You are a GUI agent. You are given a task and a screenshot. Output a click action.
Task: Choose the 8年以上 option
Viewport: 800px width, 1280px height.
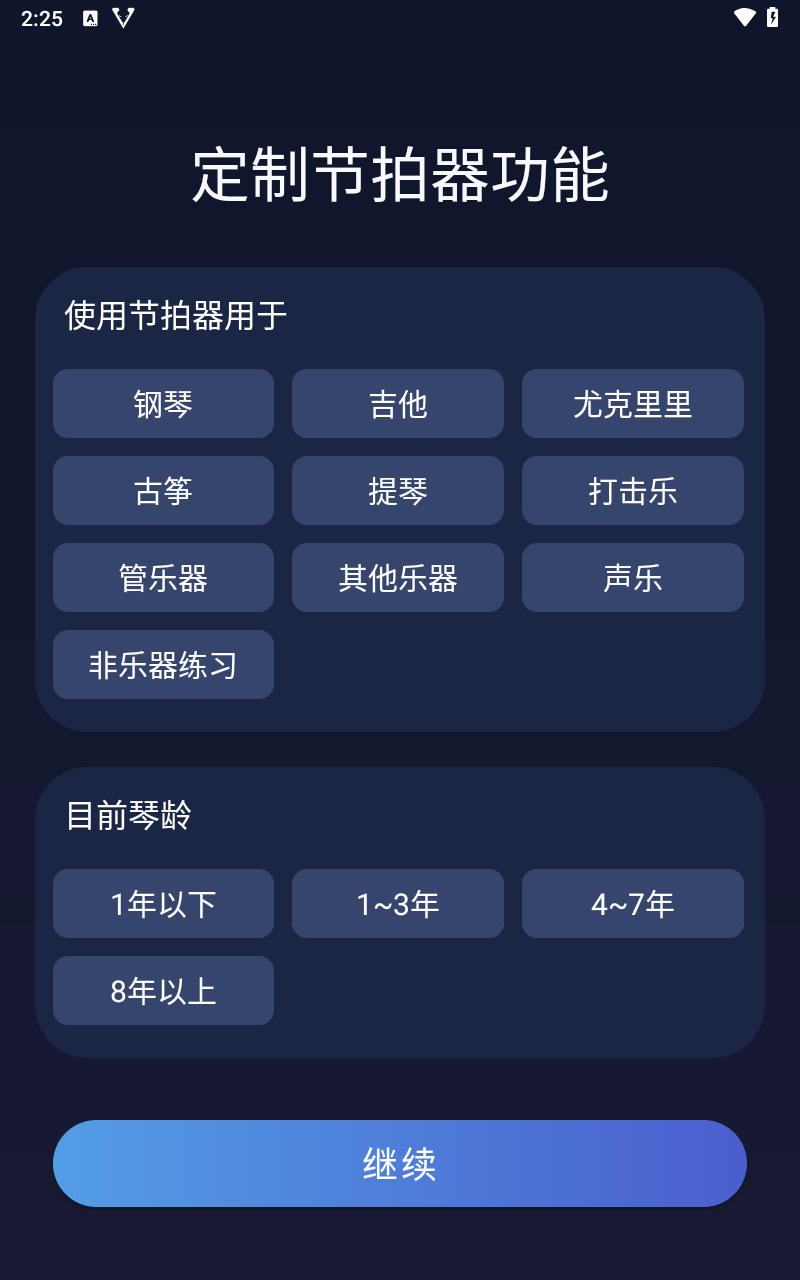163,991
